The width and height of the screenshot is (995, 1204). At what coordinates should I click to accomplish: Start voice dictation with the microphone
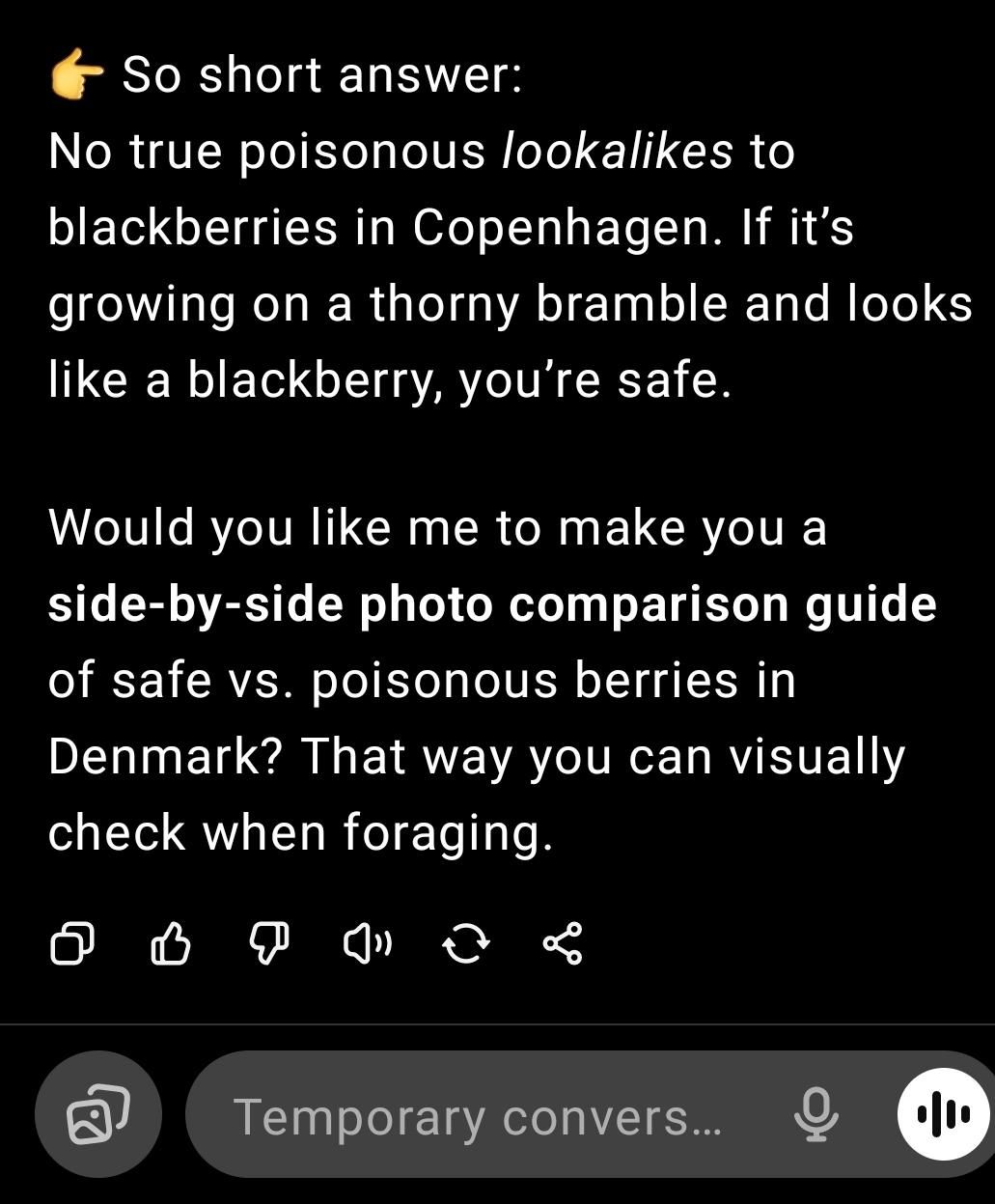pos(815,1114)
